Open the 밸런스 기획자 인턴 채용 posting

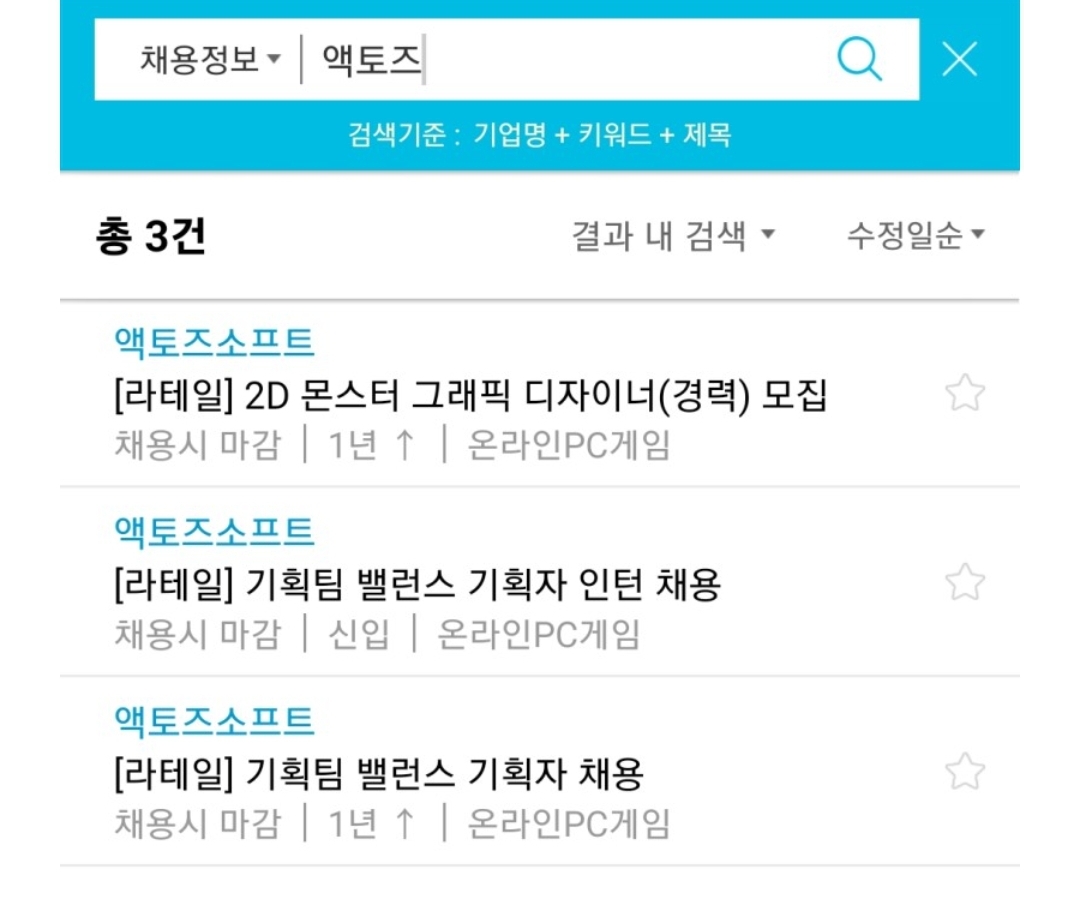[417, 585]
